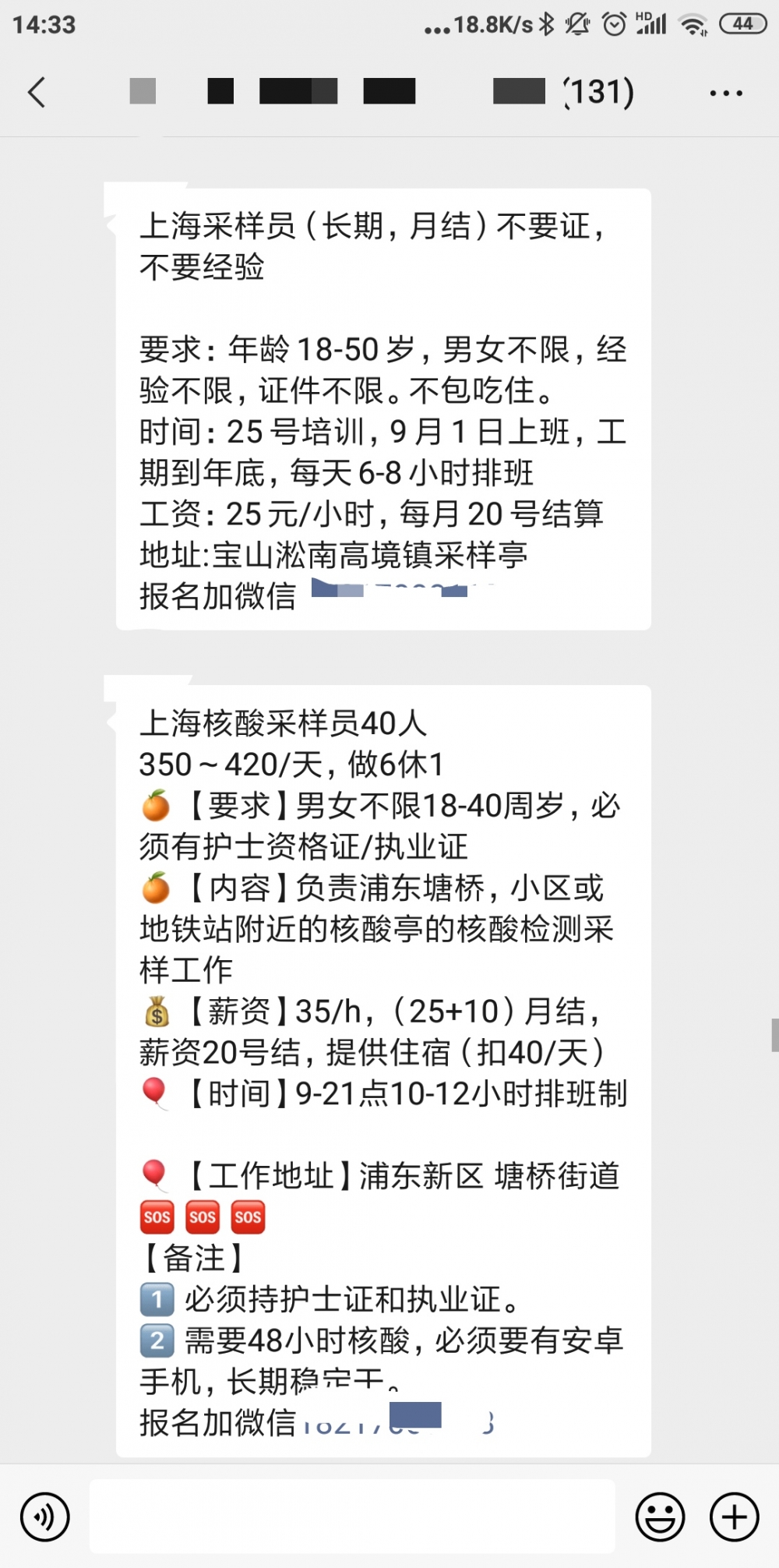Image resolution: width=779 pixels, height=1568 pixels.
Task: Go back from the group chat
Action: (37, 92)
